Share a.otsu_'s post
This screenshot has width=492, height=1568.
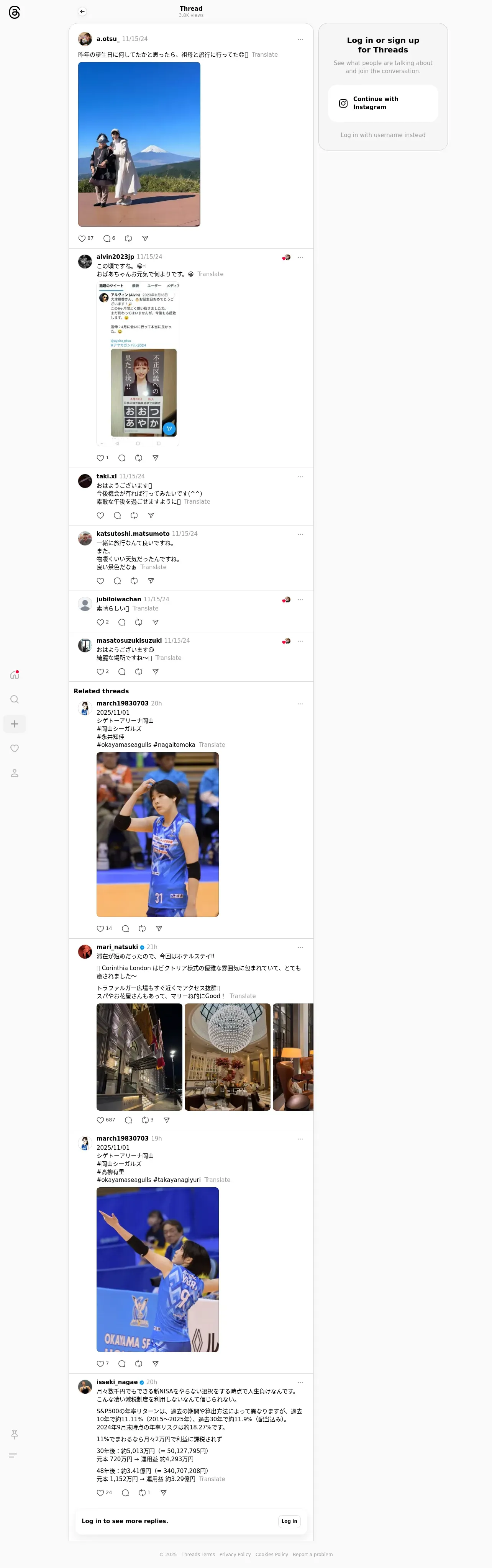click(145, 239)
